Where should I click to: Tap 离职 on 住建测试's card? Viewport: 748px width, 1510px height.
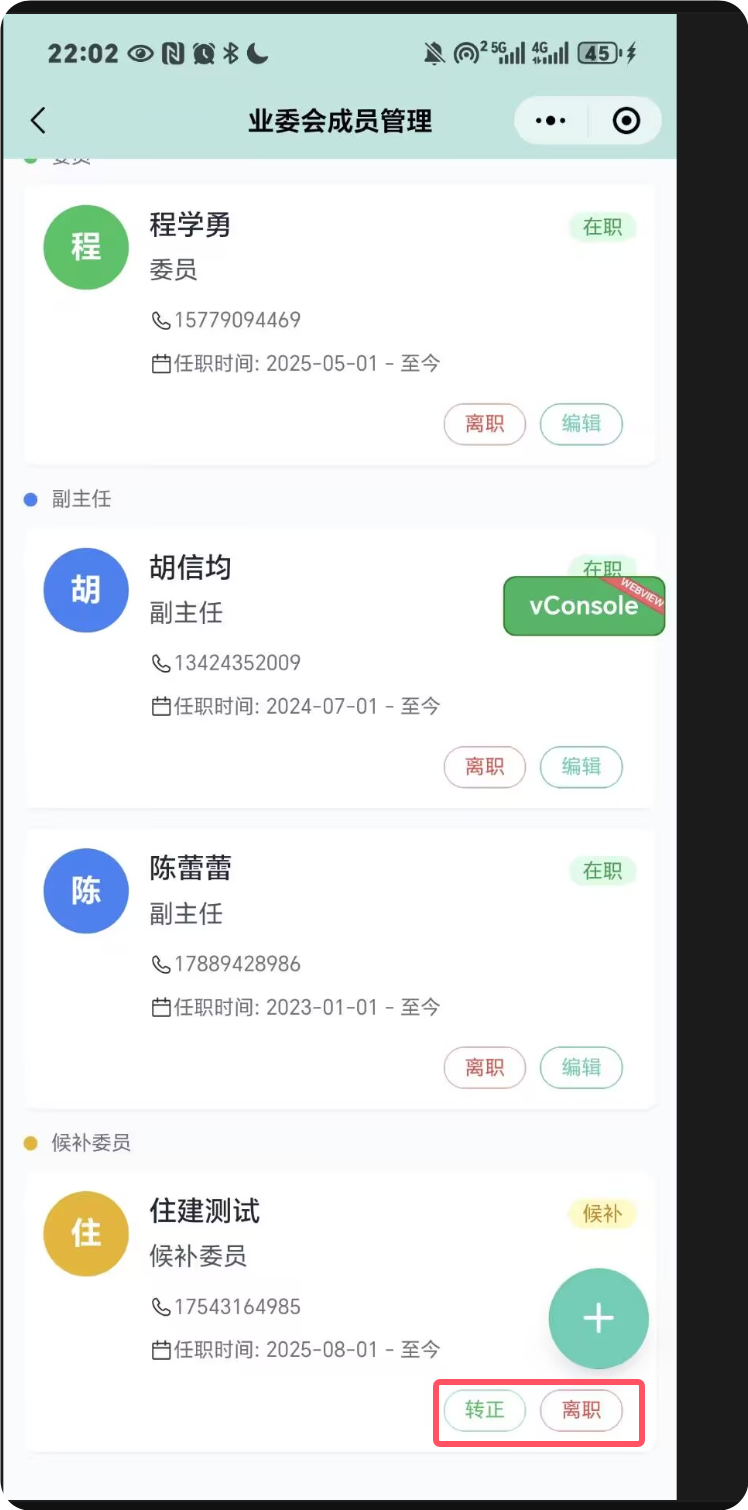click(x=581, y=1411)
